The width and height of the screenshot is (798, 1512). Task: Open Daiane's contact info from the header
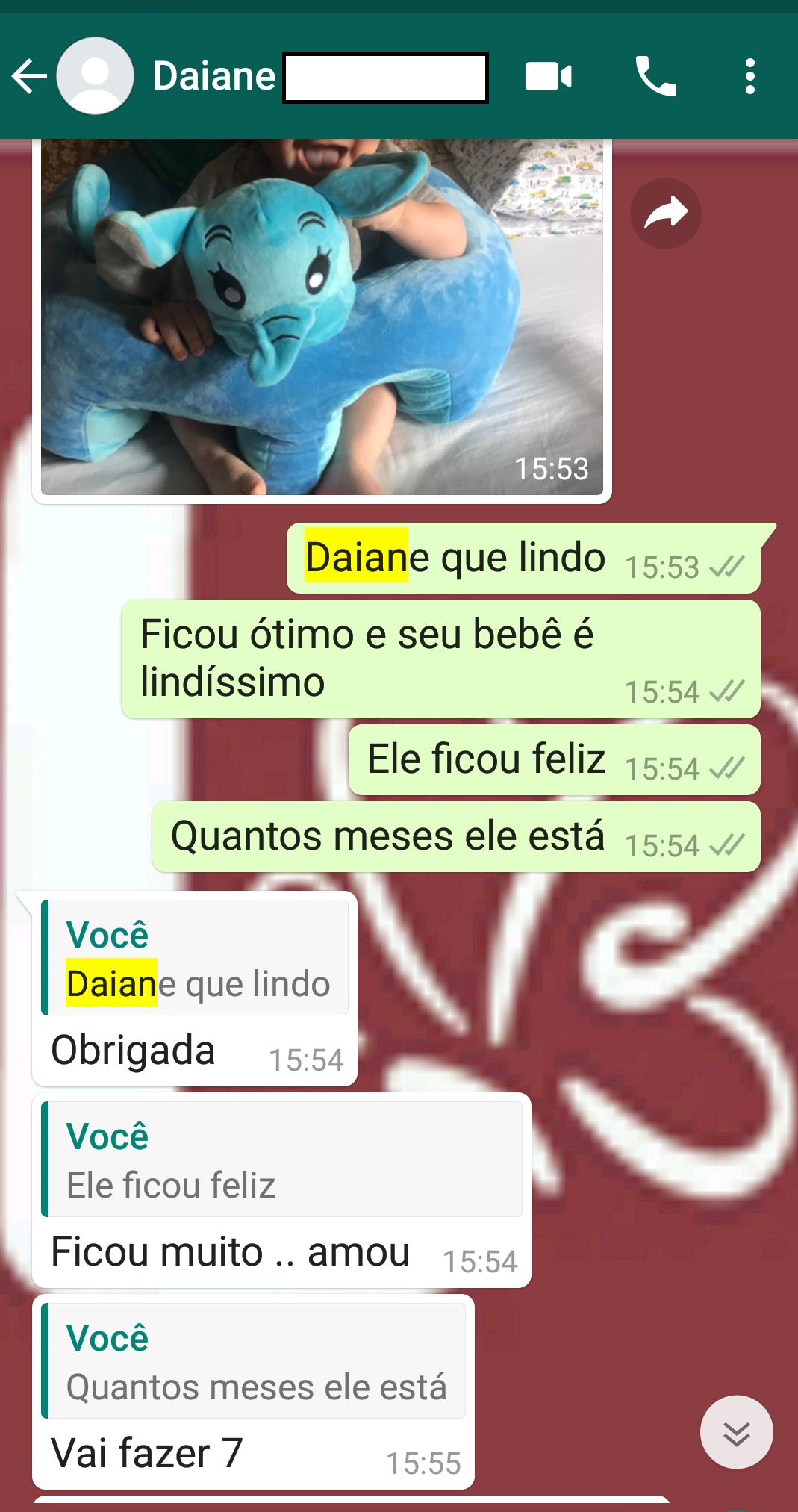point(215,77)
